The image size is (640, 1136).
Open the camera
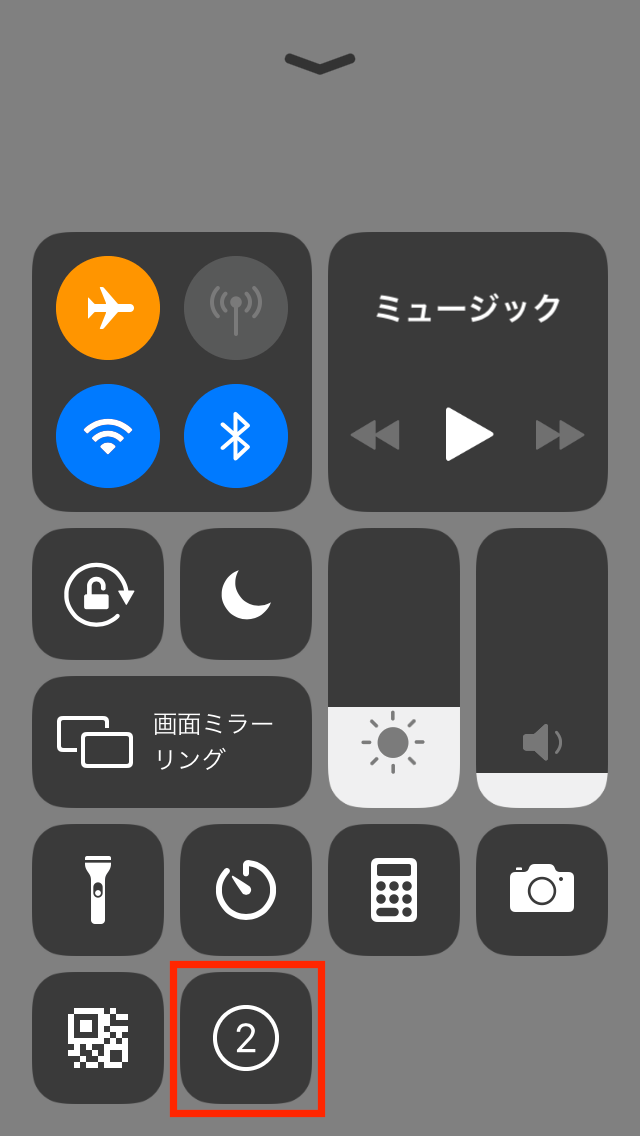[x=541, y=890]
